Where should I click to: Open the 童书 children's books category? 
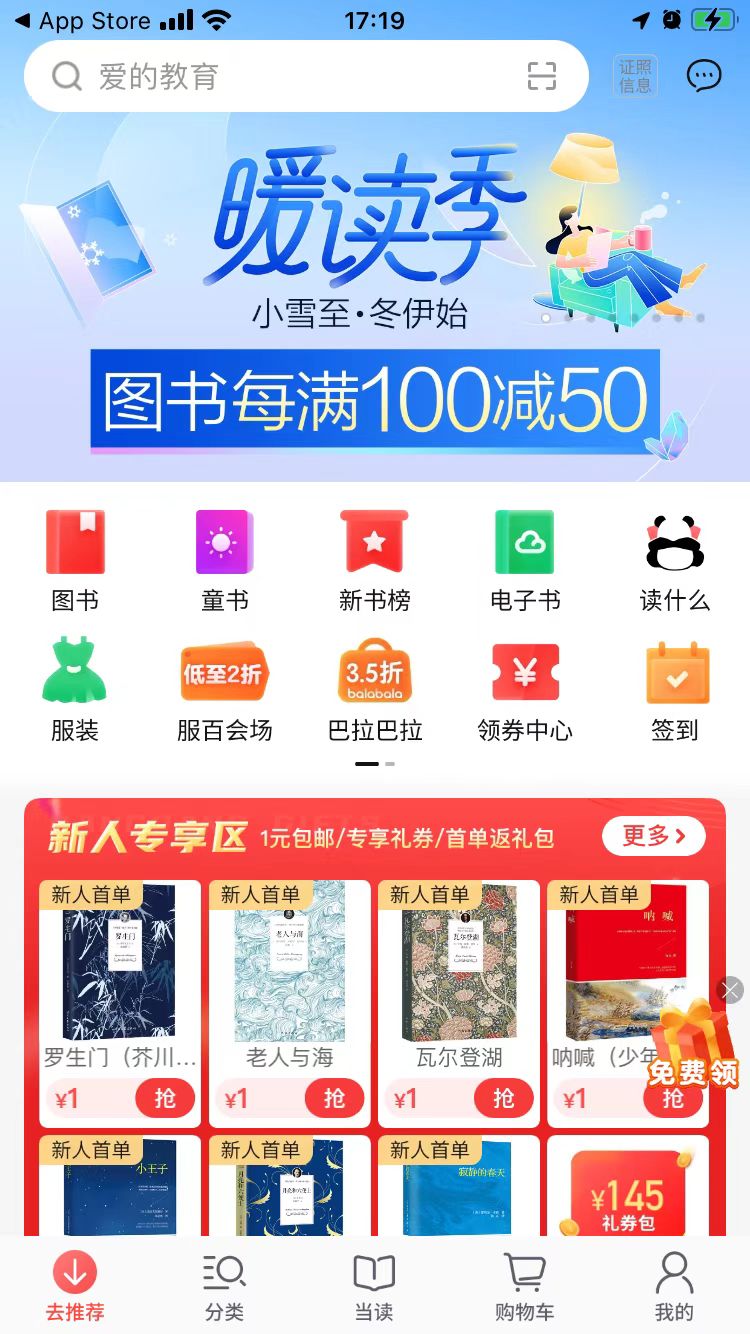225,561
